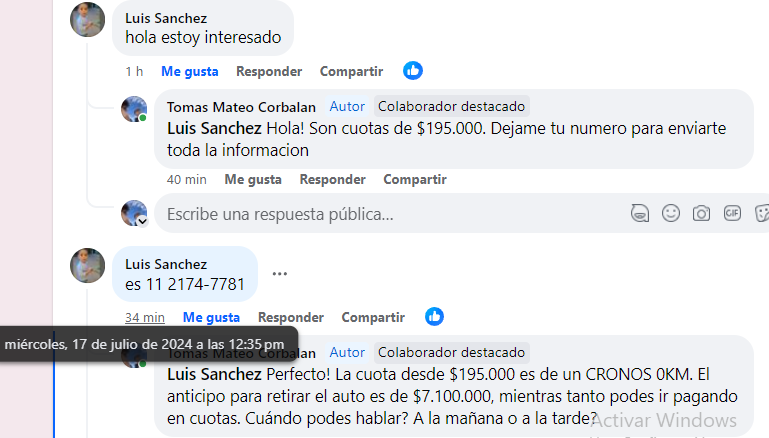Reply to the '11 2174-7781' comment

tap(290, 317)
